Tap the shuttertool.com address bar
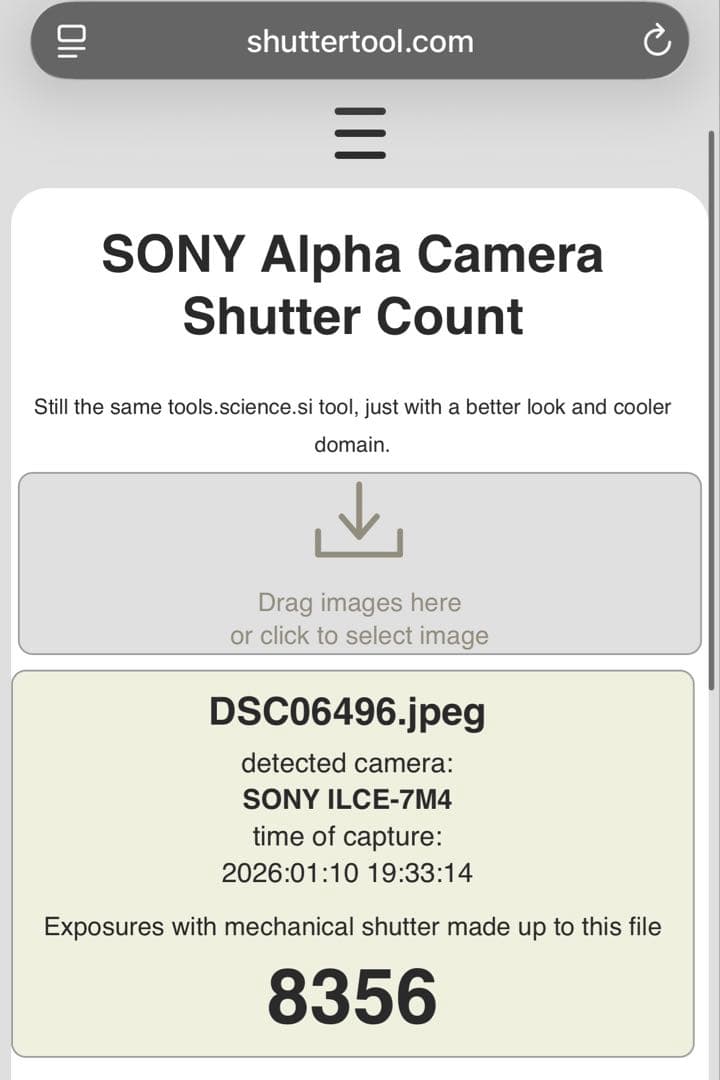The image size is (720, 1080). pos(359,41)
